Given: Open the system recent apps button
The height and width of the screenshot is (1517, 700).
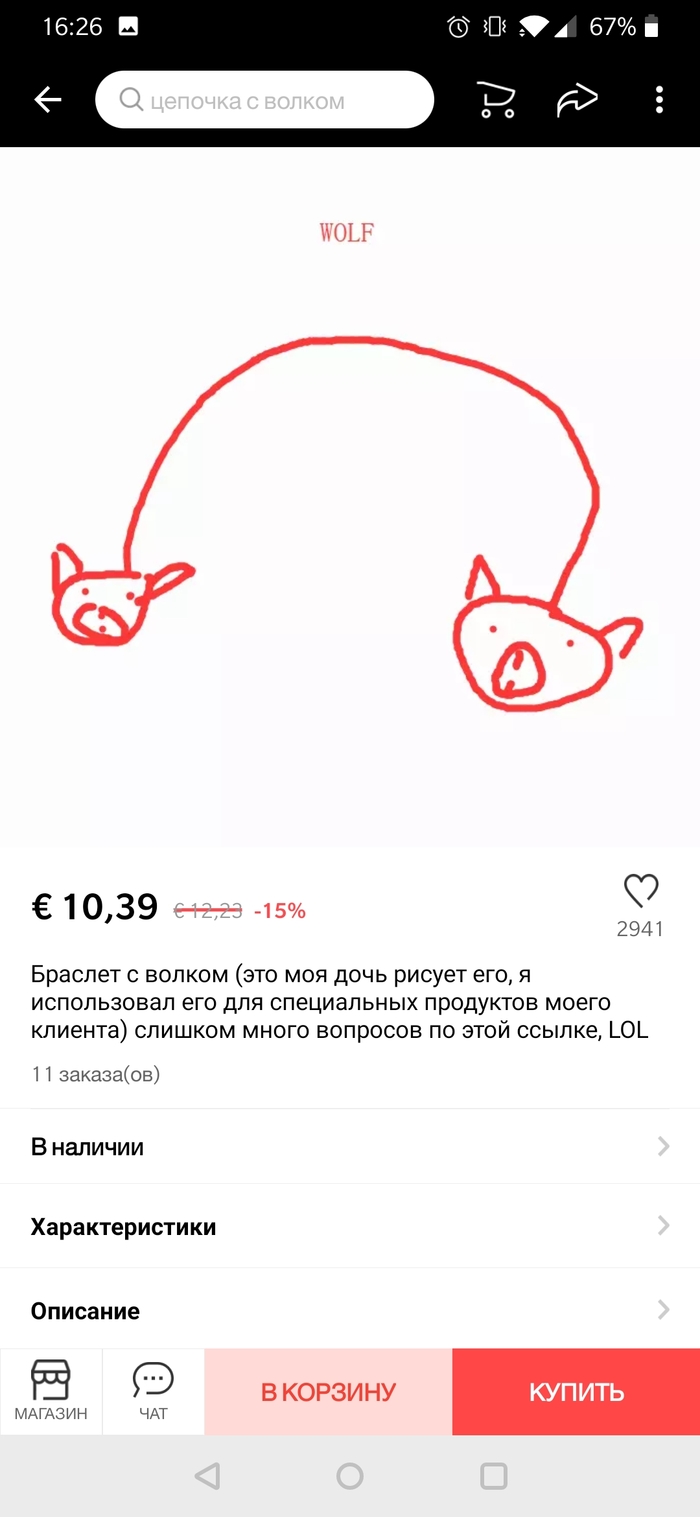Looking at the screenshot, I should point(494,1476).
